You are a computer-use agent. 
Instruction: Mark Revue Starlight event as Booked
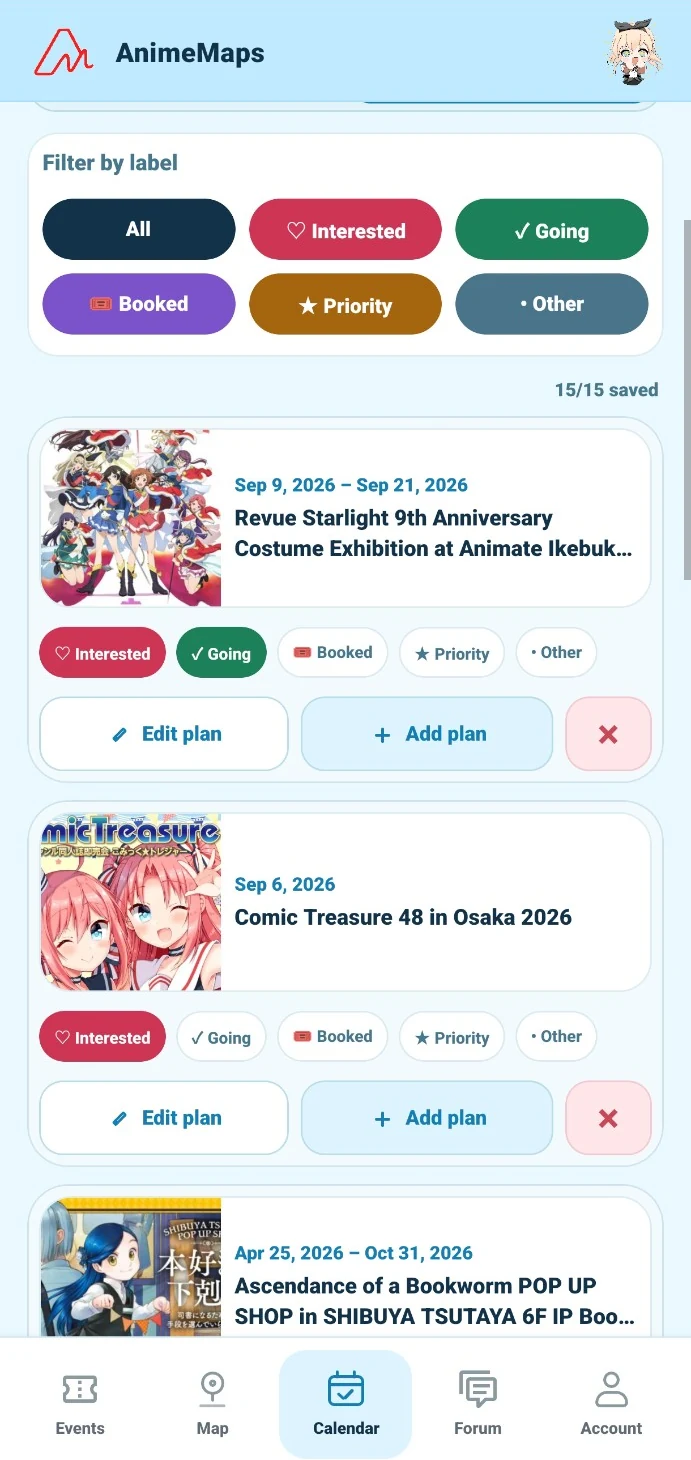point(333,653)
